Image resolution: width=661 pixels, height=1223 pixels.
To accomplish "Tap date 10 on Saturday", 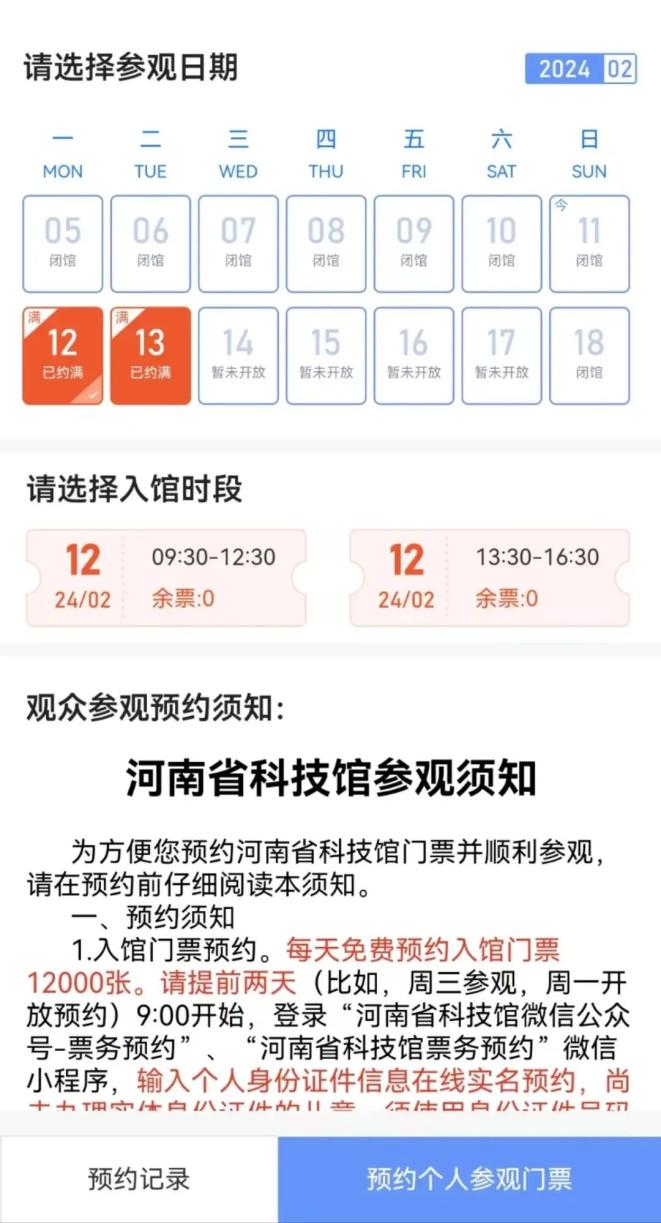I will click(501, 243).
